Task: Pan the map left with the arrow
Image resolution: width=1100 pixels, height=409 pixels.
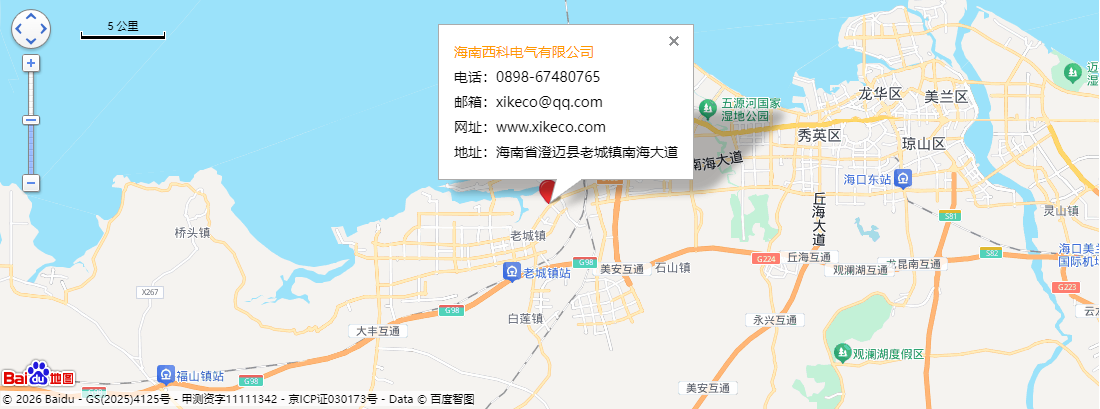Action: pyautogui.click(x=18, y=29)
